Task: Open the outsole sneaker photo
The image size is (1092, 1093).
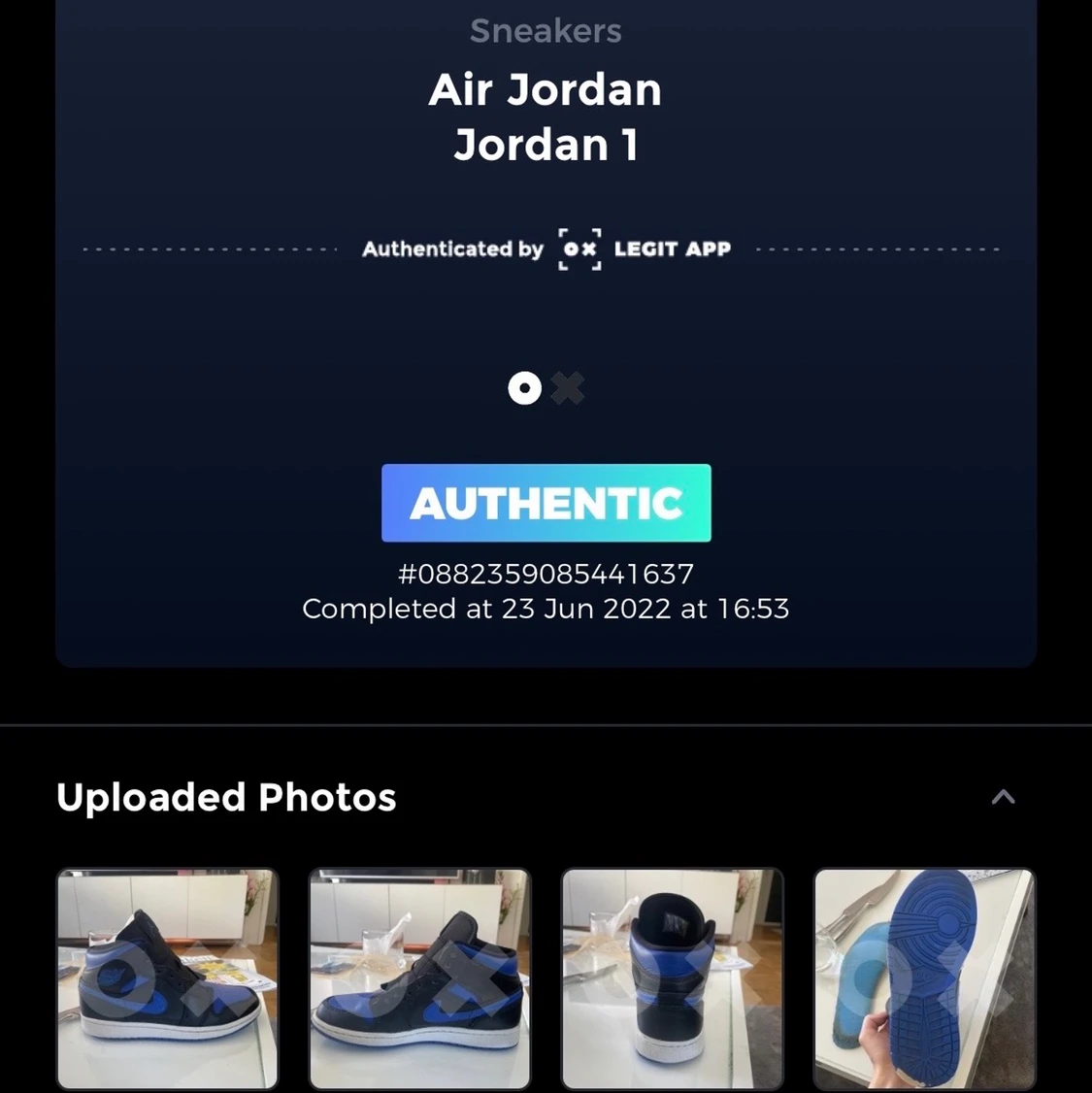Action: [924, 978]
